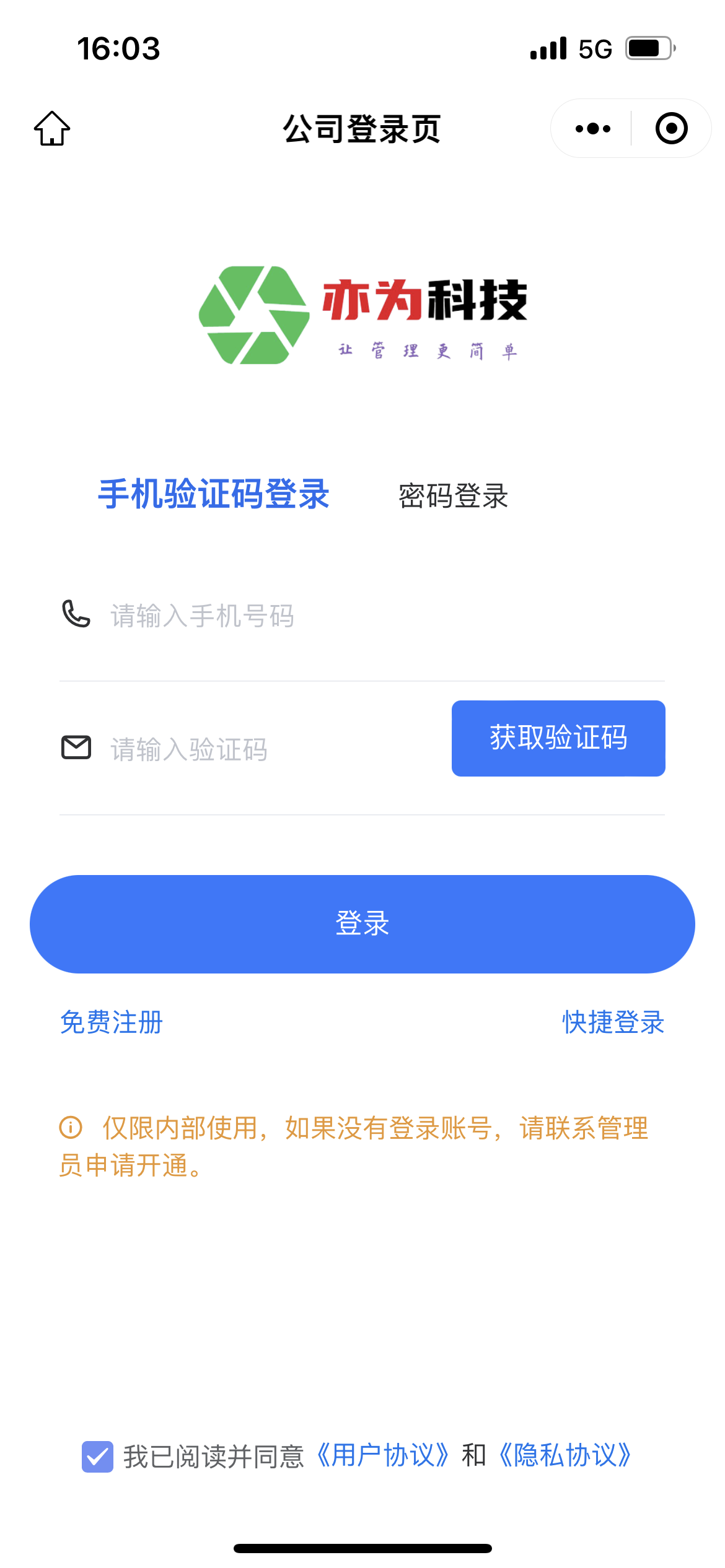725x1568 pixels.
Task: Tap the blue 登录 button
Action: pos(362,924)
